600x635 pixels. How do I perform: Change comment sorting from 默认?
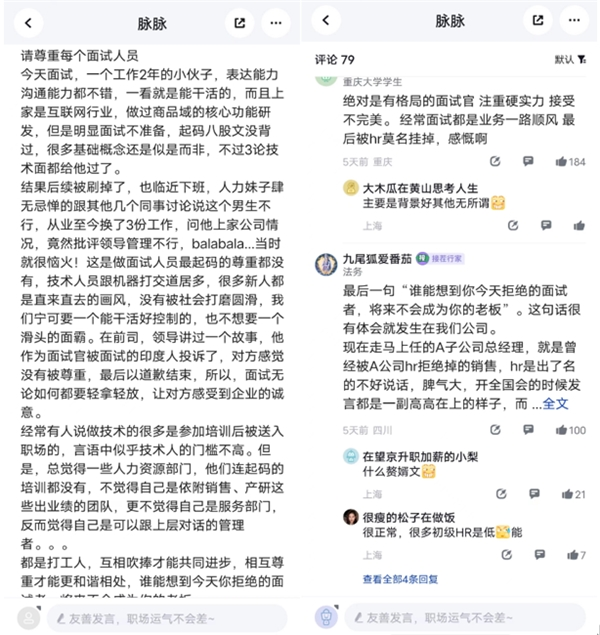coord(568,60)
